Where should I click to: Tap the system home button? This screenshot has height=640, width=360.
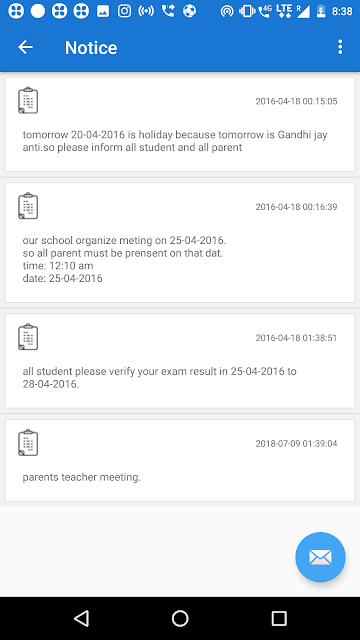pyautogui.click(x=180, y=618)
